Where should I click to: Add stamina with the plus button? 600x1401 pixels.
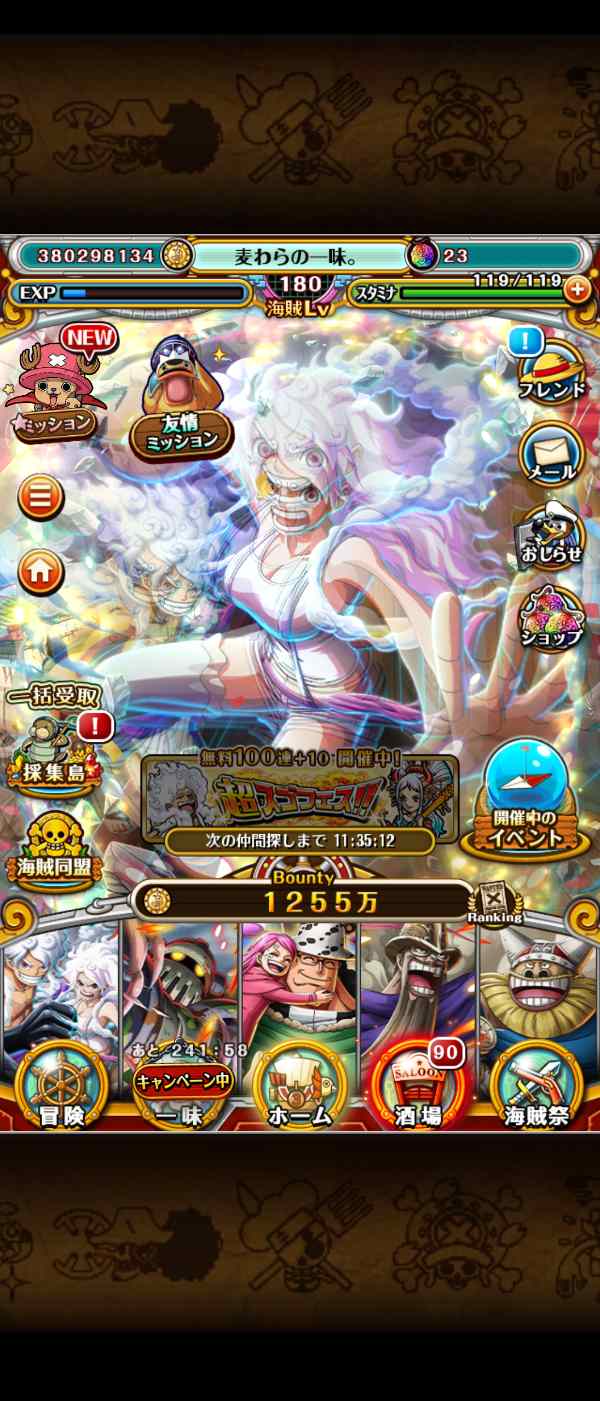(577, 290)
